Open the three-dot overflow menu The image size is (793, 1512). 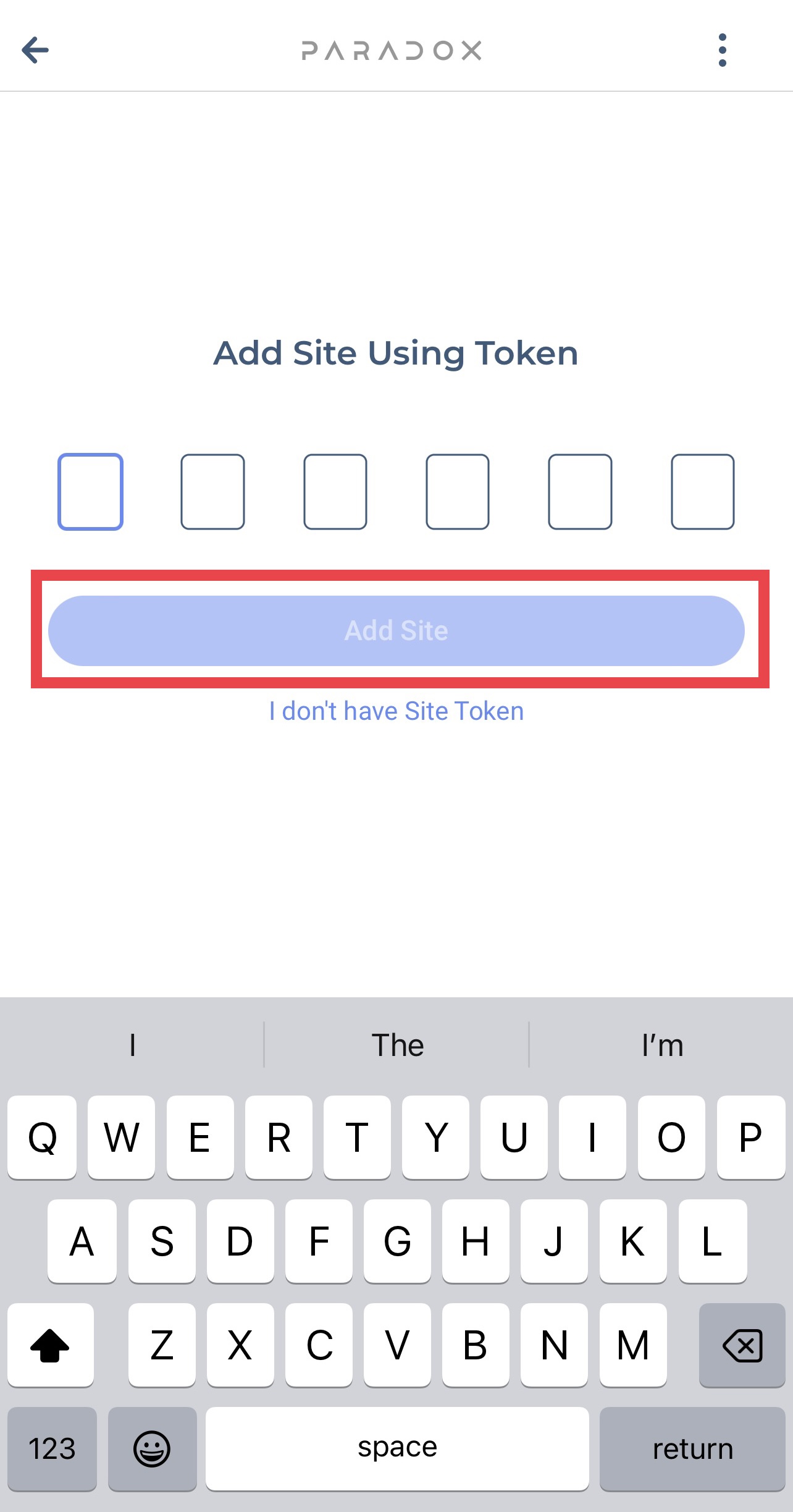click(x=723, y=50)
